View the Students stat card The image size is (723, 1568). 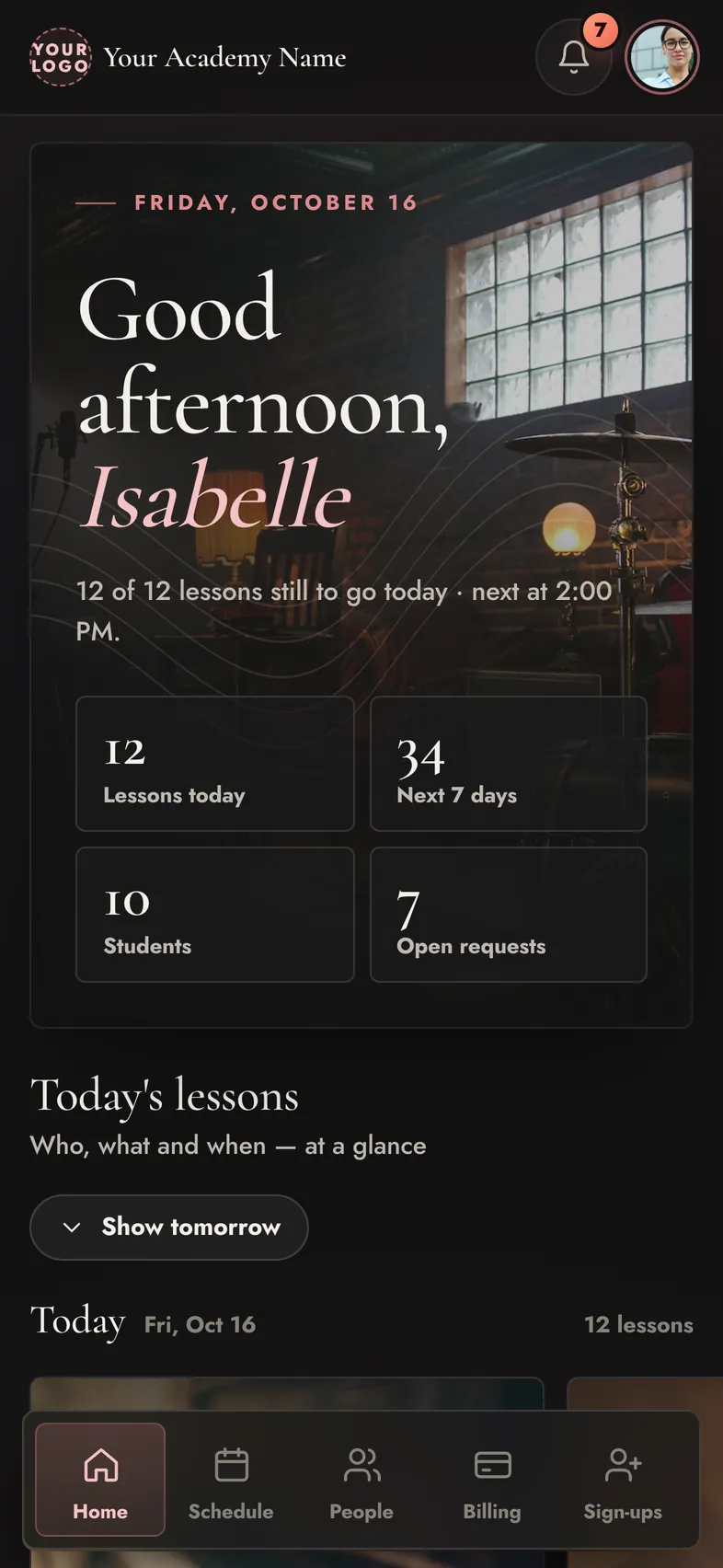pyautogui.click(x=215, y=915)
